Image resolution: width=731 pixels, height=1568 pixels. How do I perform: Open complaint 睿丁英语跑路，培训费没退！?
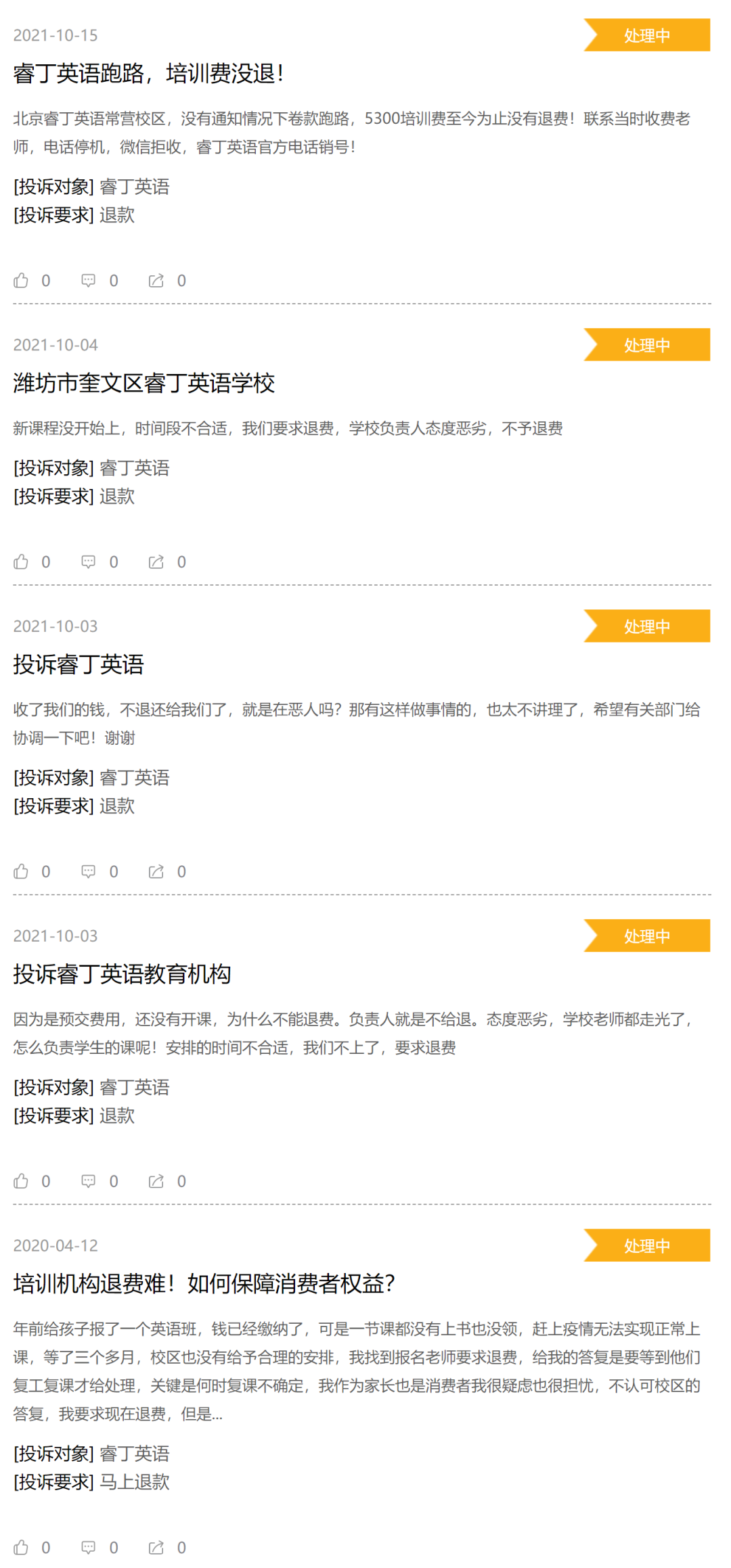tap(148, 73)
